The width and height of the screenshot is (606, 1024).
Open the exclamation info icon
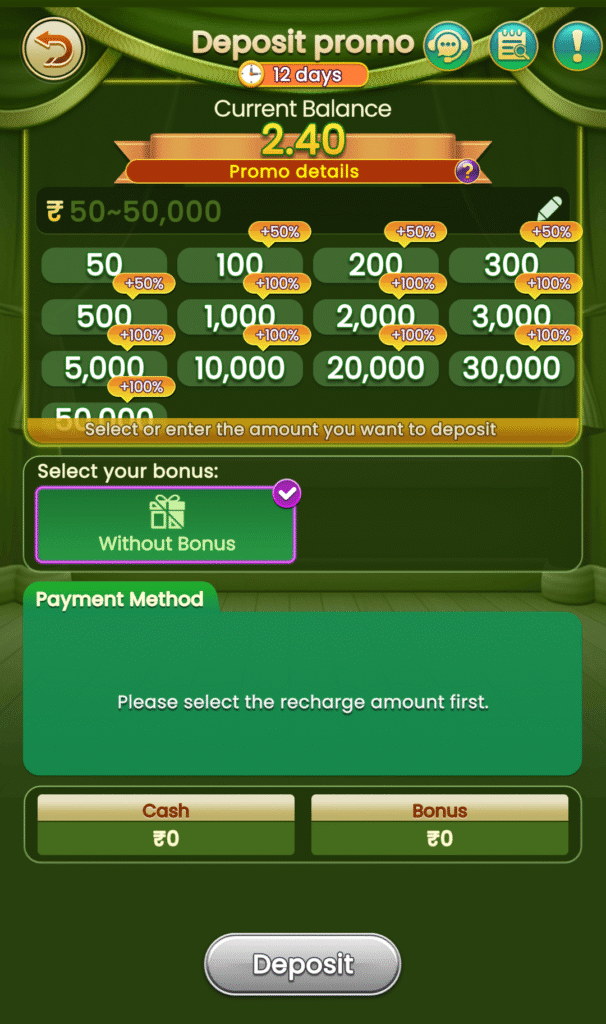[x=577, y=46]
